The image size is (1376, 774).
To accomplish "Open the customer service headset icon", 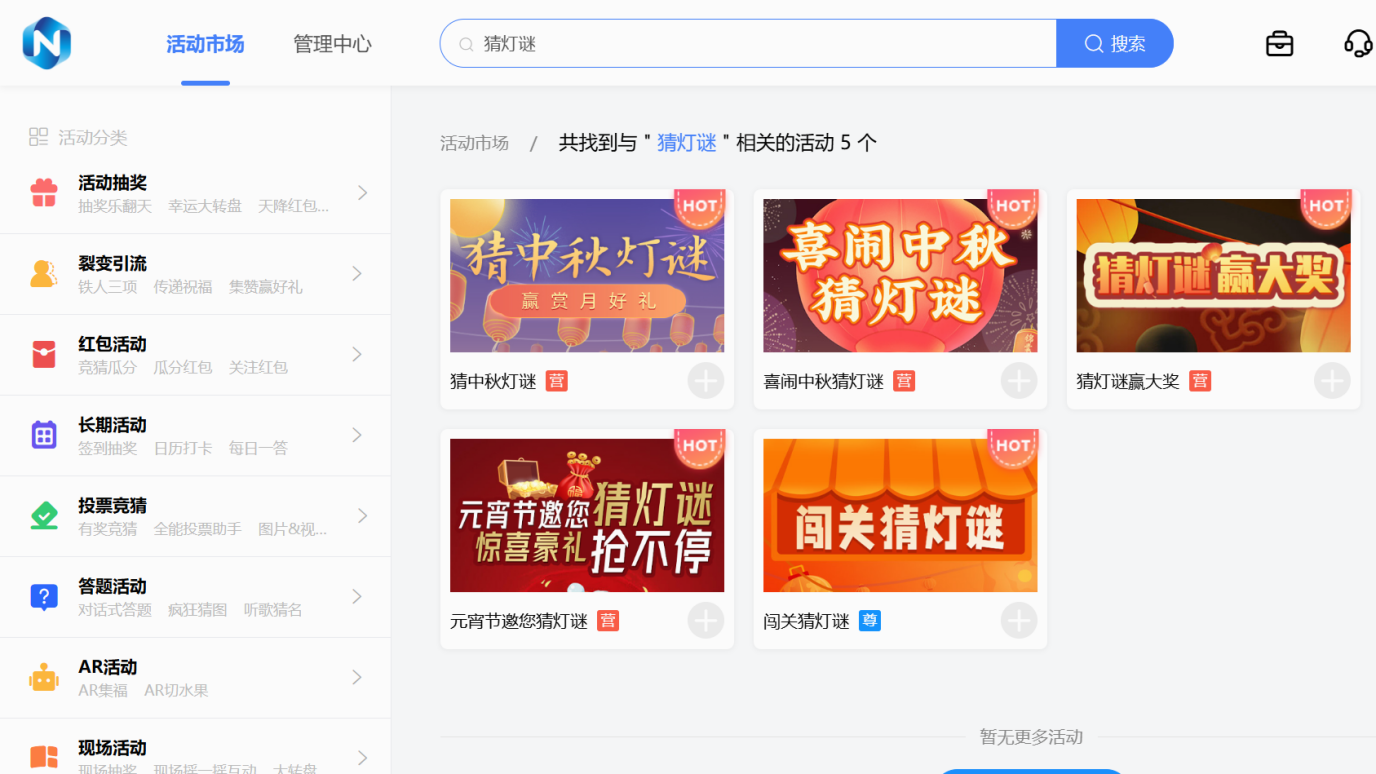I will tap(1357, 44).
